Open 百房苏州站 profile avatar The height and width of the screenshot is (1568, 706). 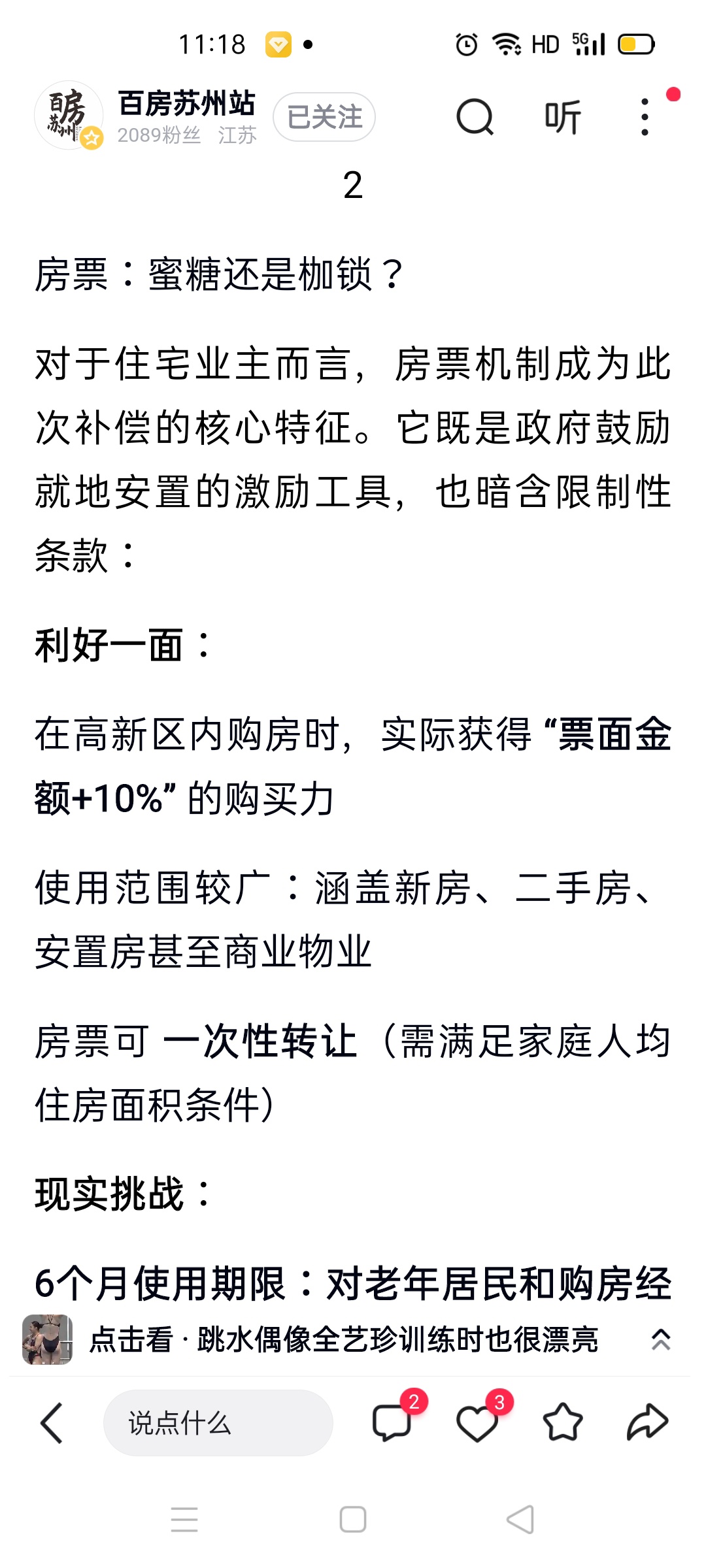[69, 116]
